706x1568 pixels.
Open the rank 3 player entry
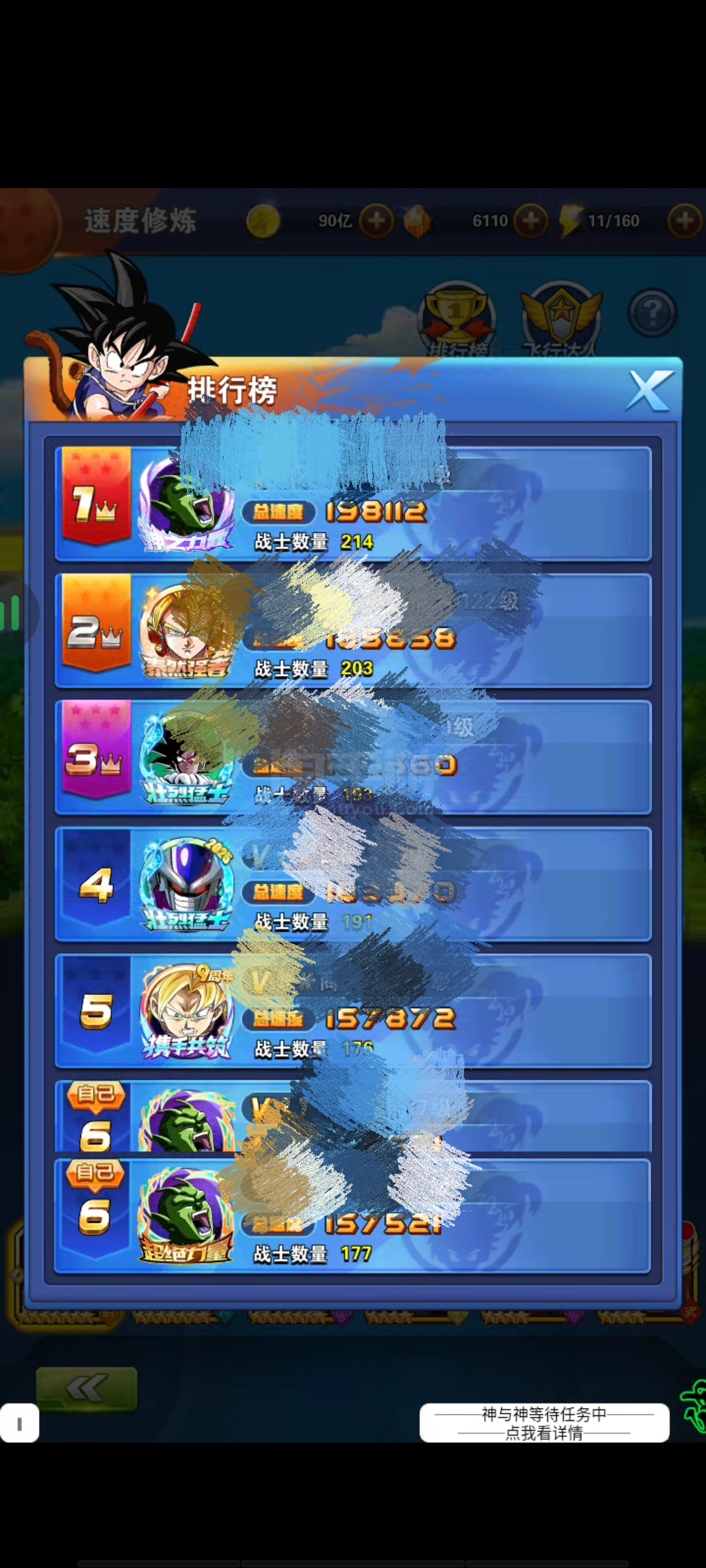point(353,757)
